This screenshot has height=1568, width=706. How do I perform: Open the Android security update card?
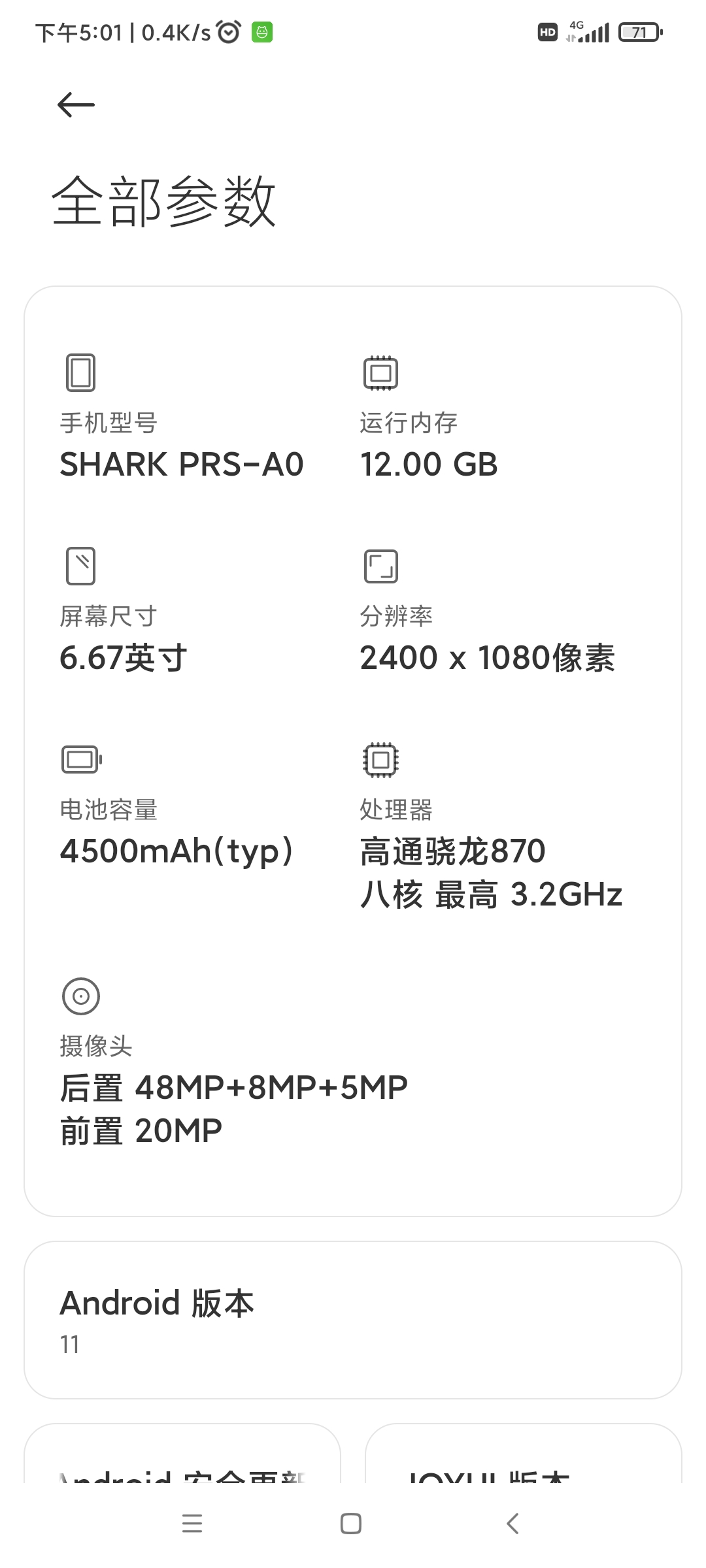(x=182, y=1453)
